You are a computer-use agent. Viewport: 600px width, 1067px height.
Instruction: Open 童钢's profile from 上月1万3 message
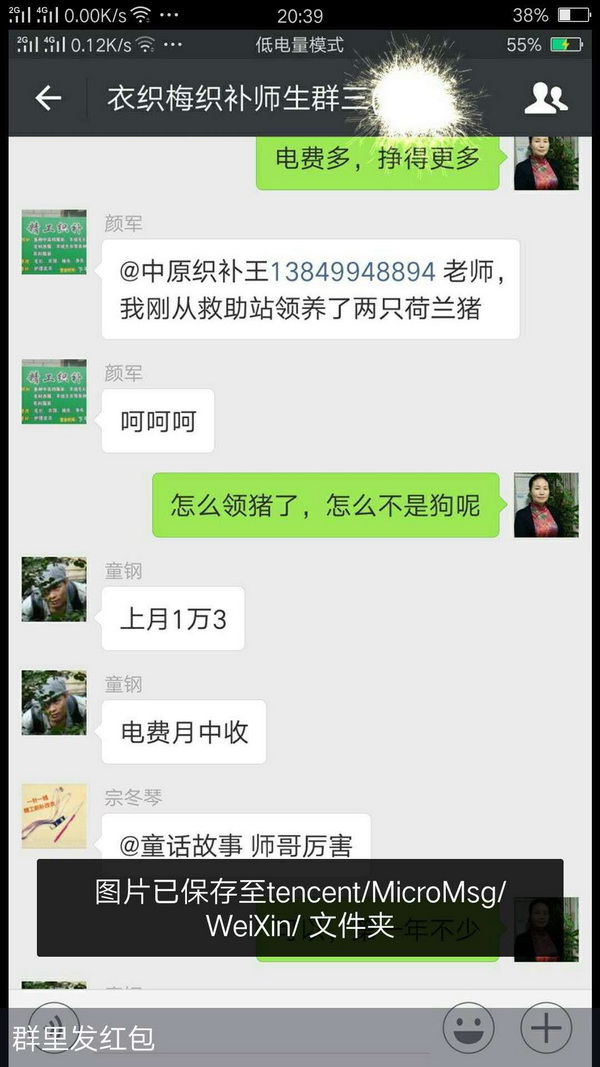54,590
